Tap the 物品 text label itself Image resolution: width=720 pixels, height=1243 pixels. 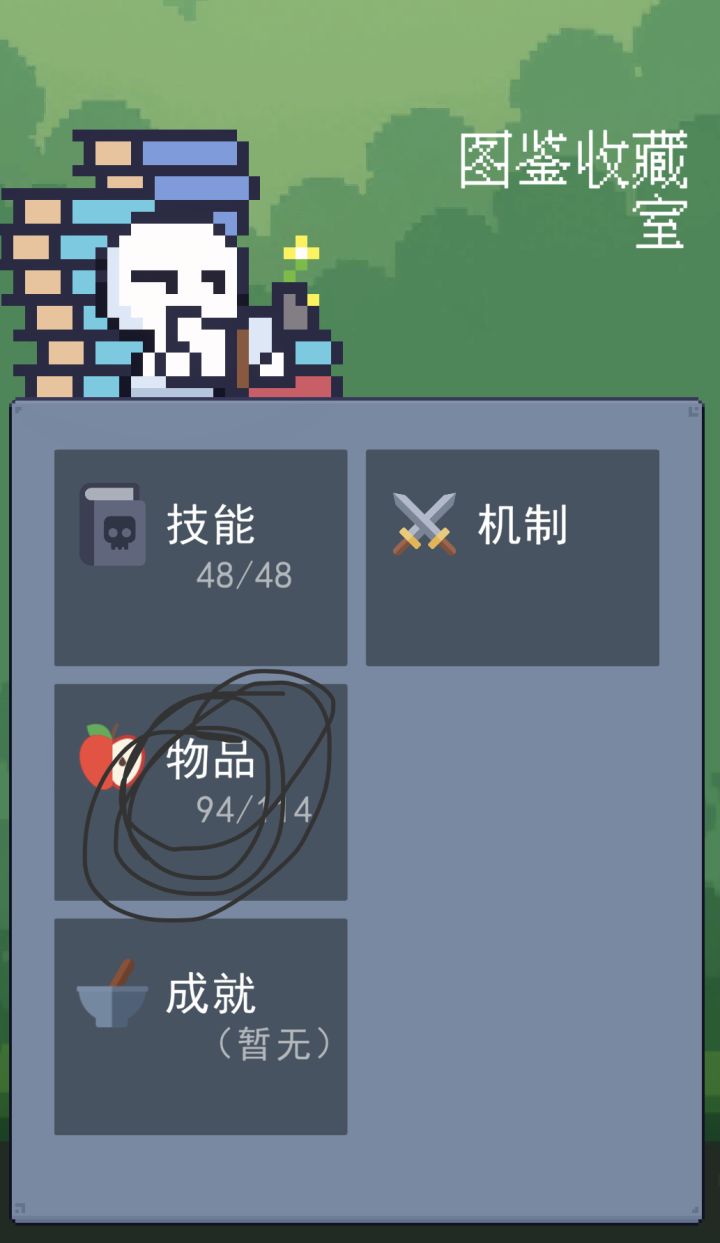coord(210,757)
